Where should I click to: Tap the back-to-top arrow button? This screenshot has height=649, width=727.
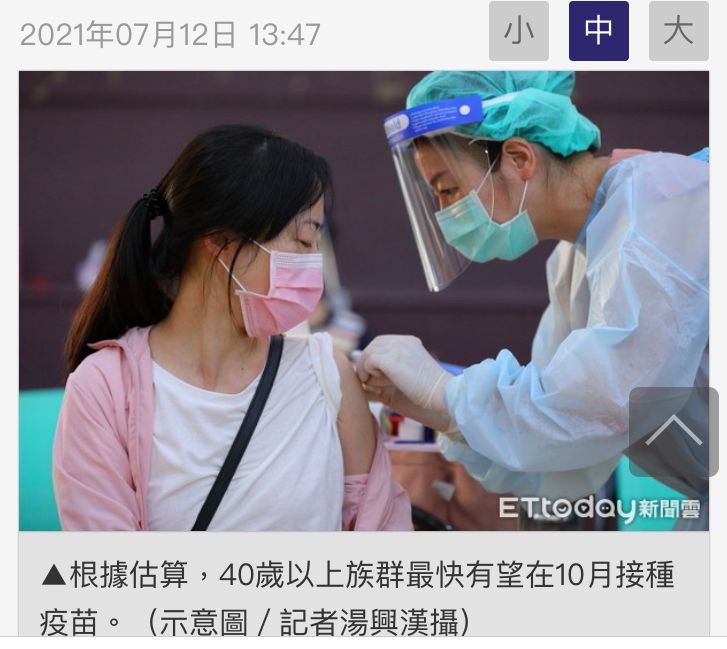(673, 431)
